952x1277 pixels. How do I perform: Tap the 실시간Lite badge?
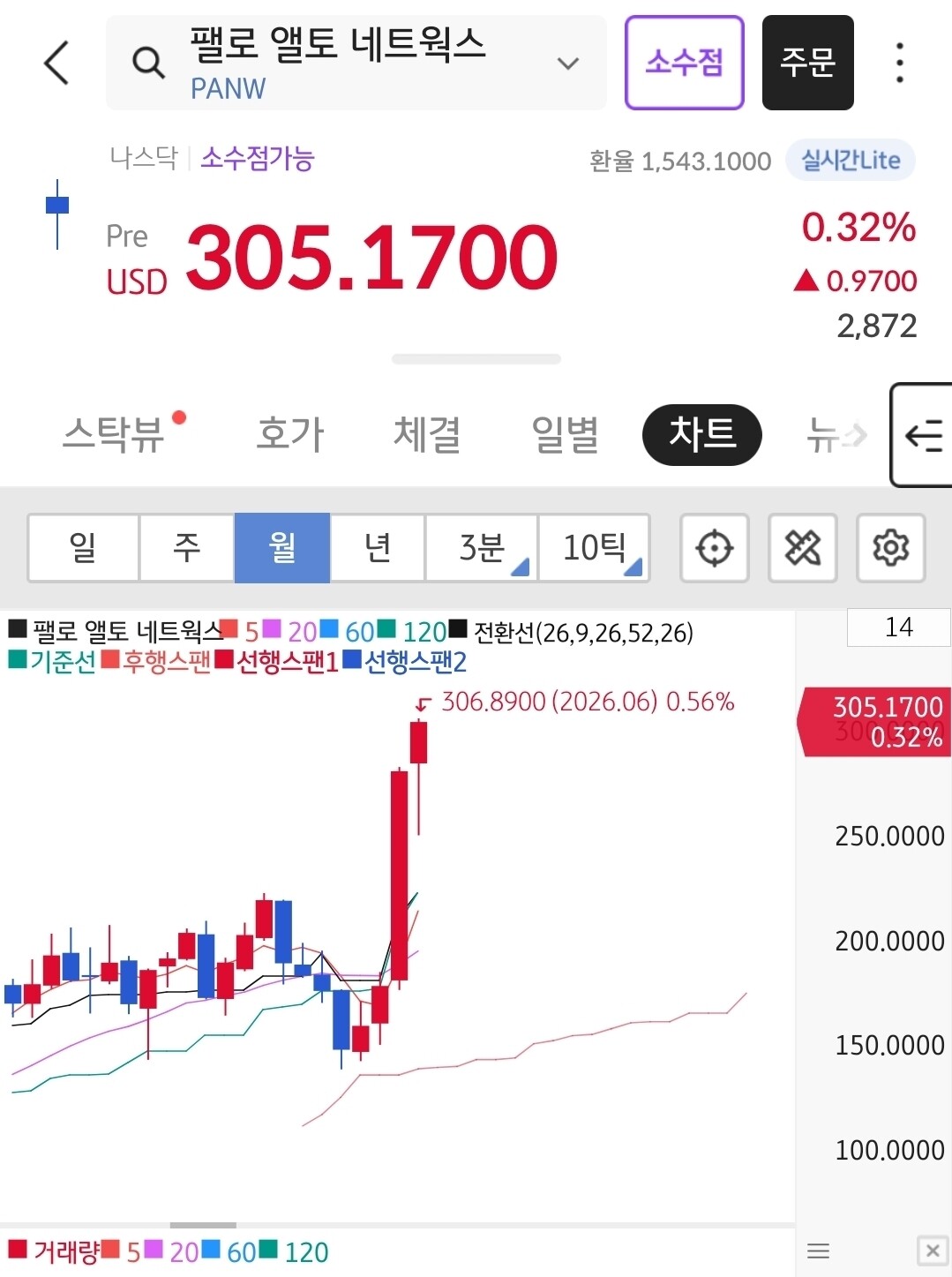851,161
